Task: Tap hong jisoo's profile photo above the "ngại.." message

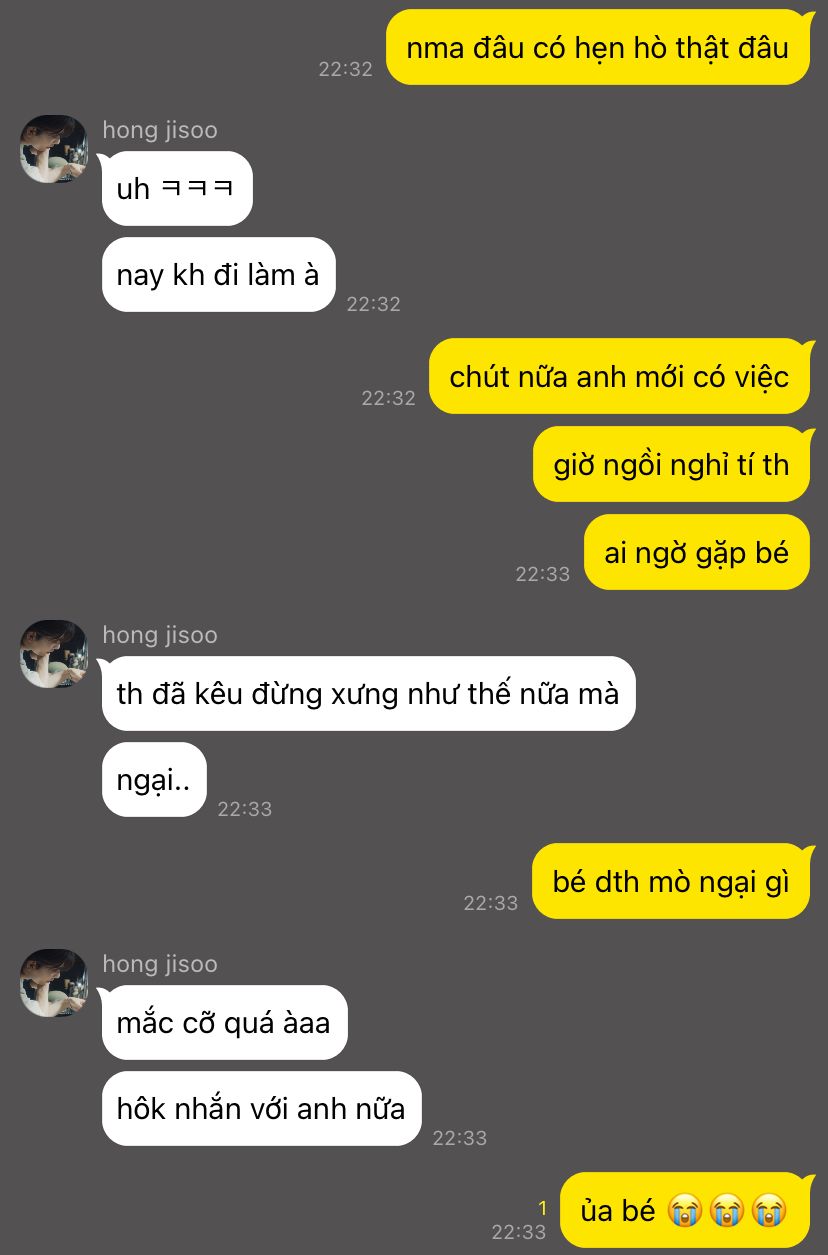Action: point(54,654)
